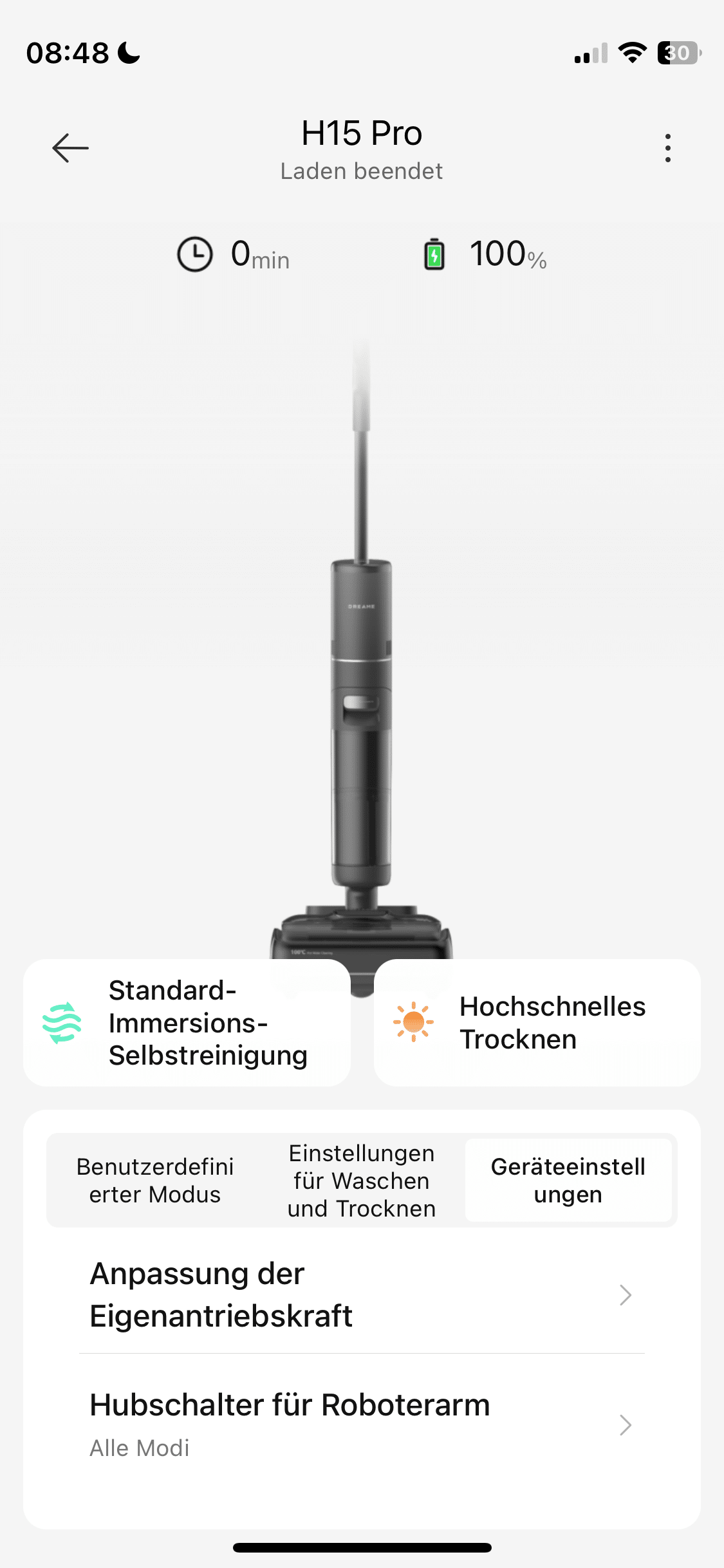The height and width of the screenshot is (1568, 724).
Task: Open the three-dot overflow menu
Action: 668,148
